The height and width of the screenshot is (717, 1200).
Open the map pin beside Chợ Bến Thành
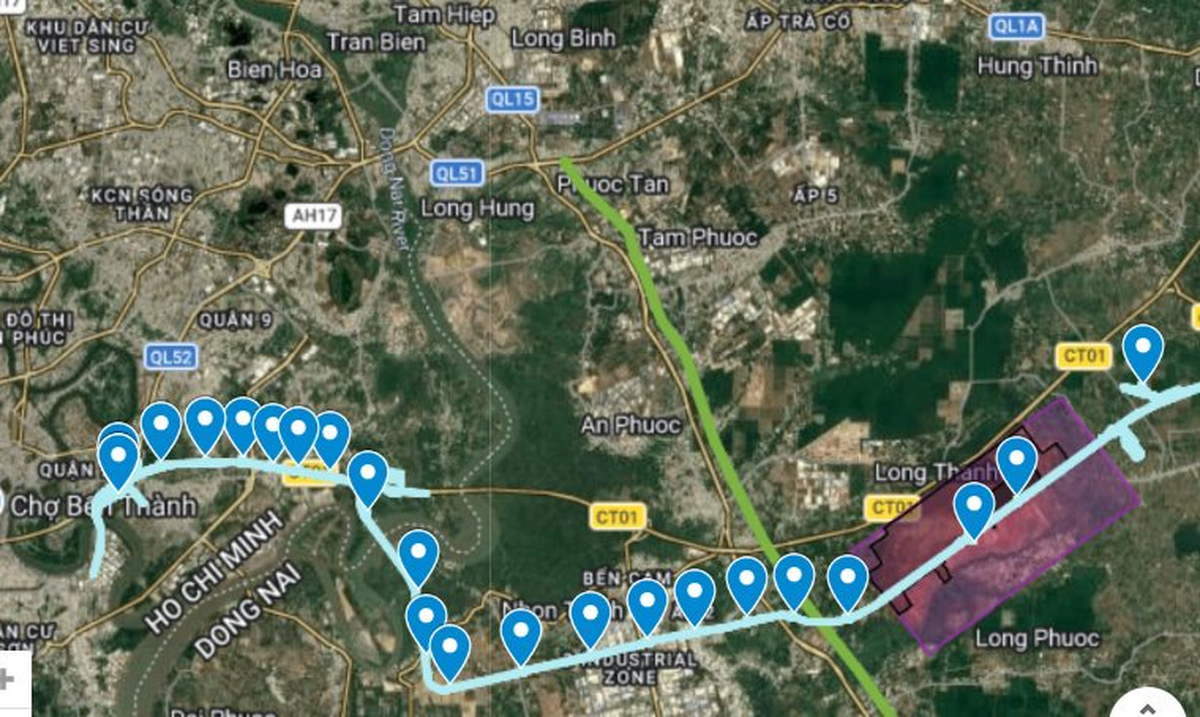point(119,458)
